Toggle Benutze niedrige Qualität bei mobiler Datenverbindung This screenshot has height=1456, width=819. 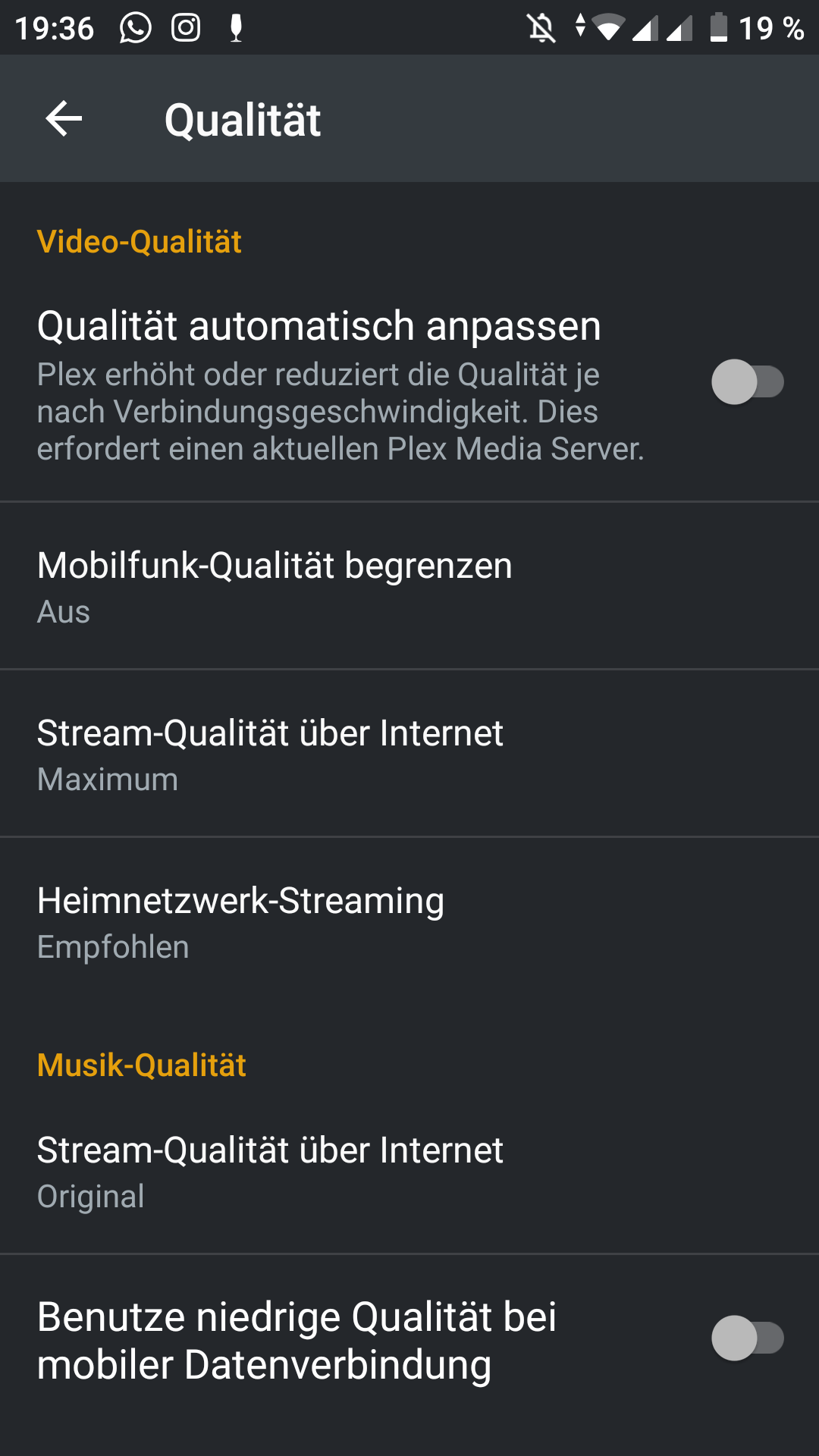747,1337
